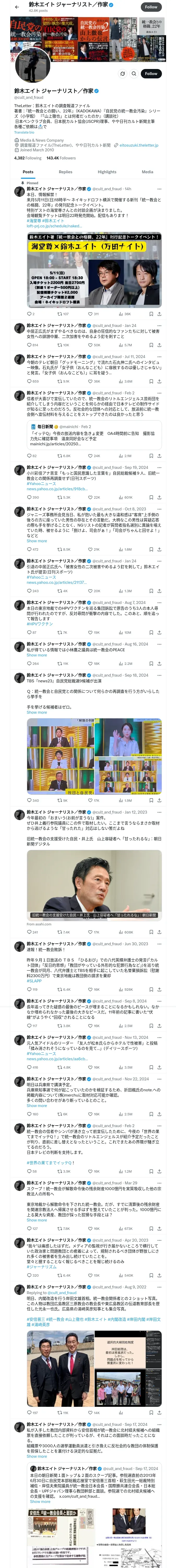Switch to the Replies tab
This screenshot has height=1568, width=176.
pyautogui.click(x=65, y=172)
